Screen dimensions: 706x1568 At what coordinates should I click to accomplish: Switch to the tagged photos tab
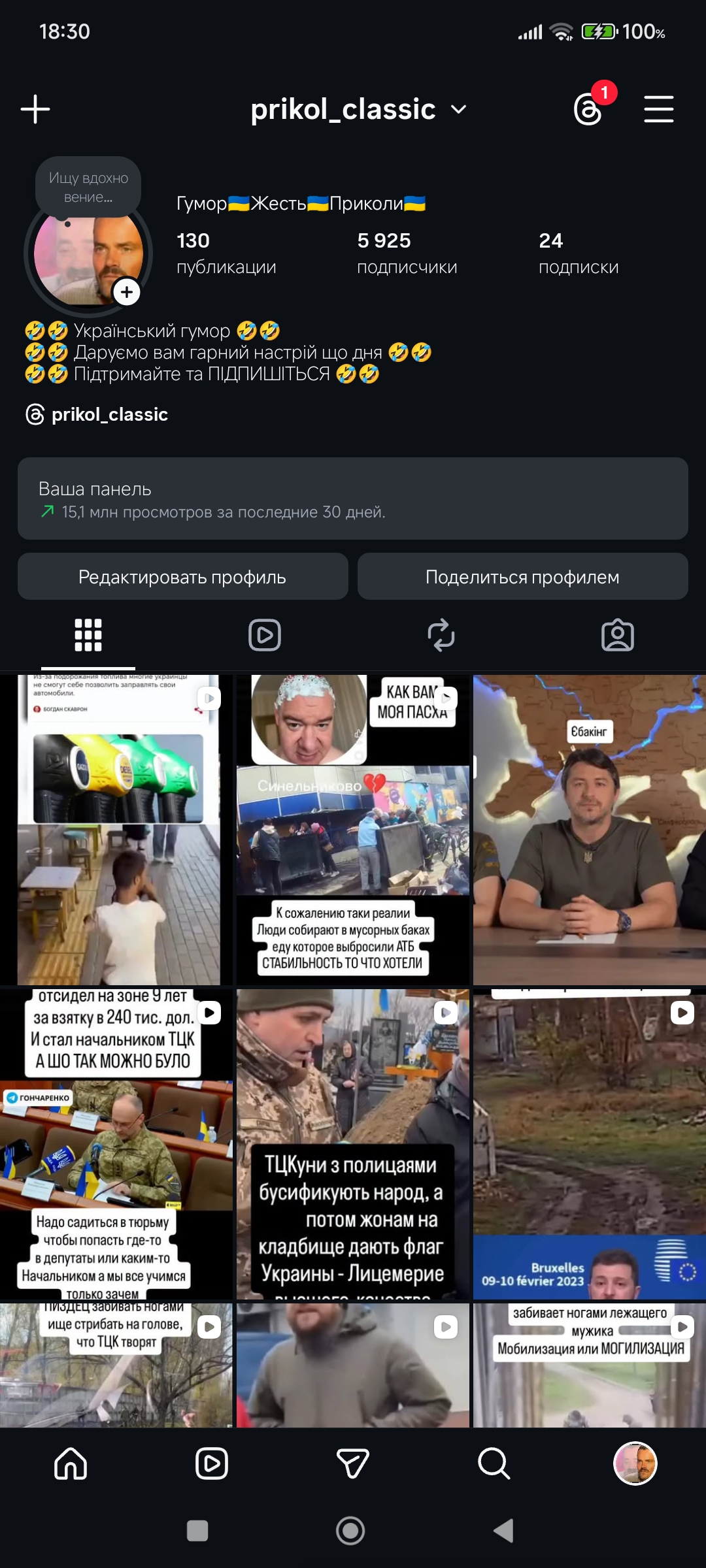pos(618,635)
